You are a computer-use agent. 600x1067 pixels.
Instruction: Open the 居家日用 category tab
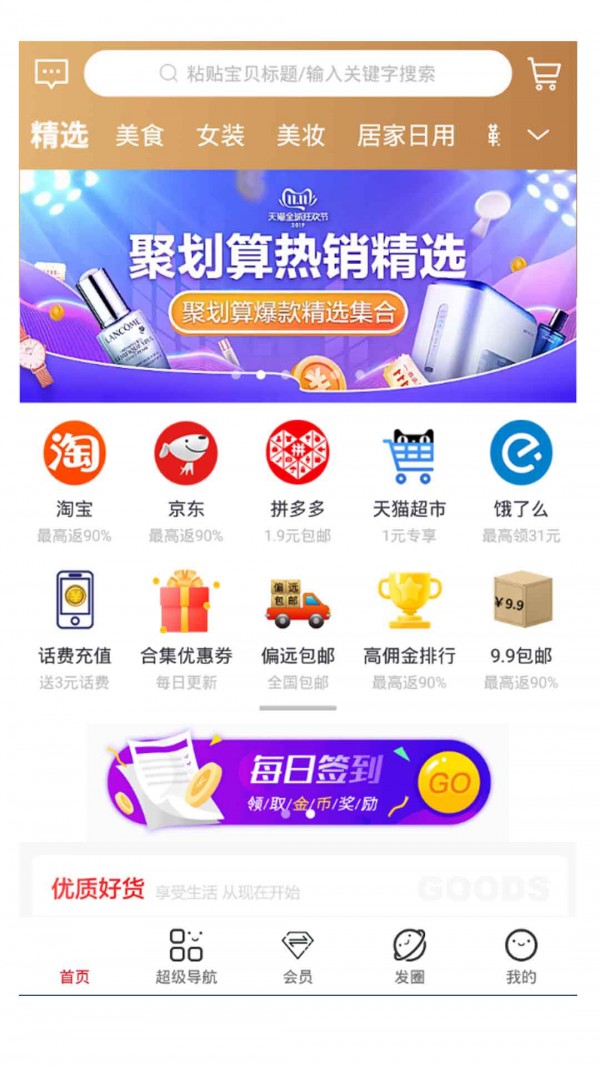(x=406, y=135)
